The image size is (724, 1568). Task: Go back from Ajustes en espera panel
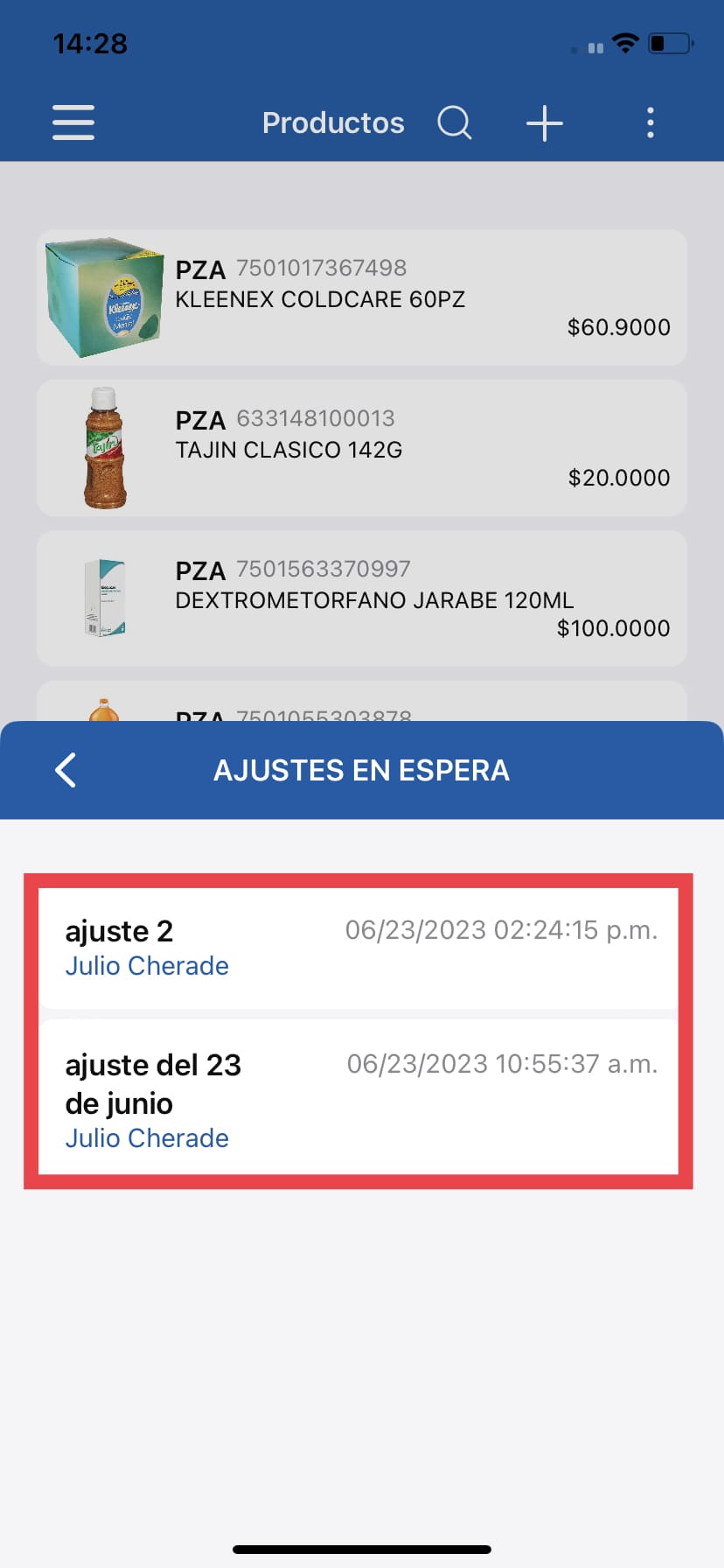pyautogui.click(x=66, y=770)
